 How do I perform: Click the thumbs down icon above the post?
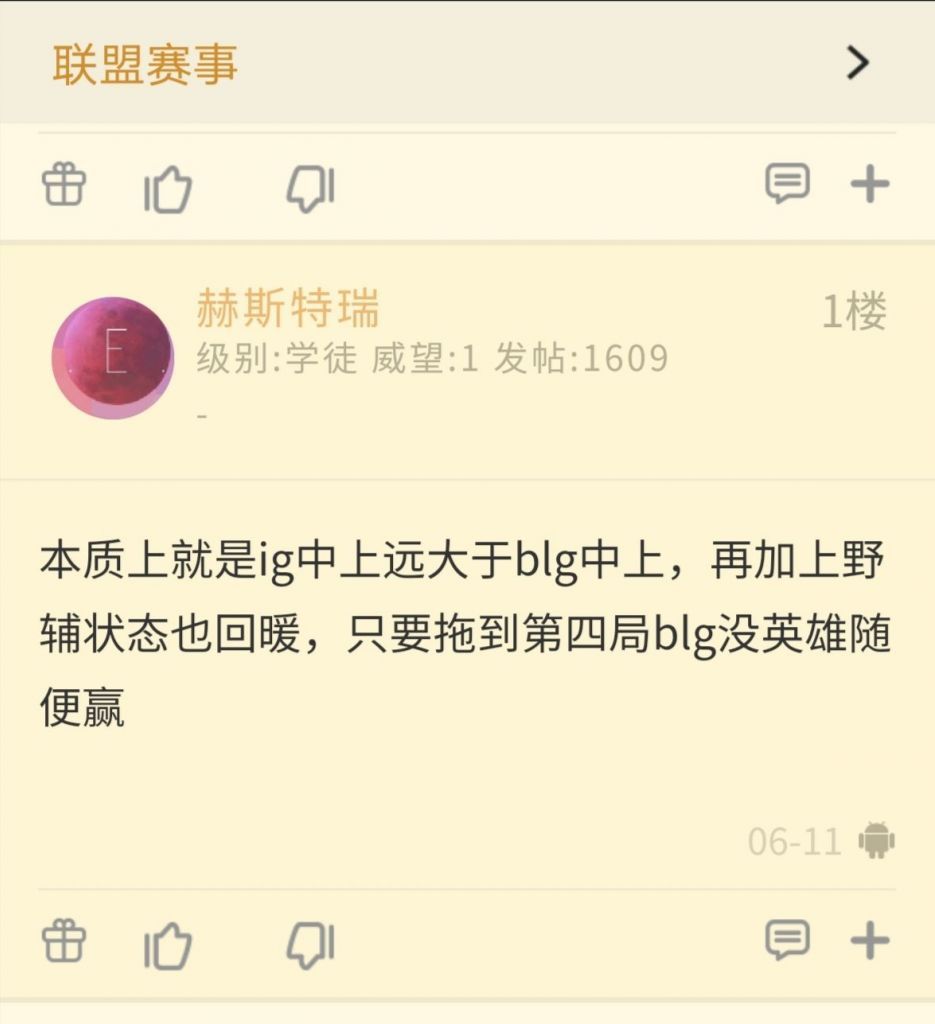[310, 184]
